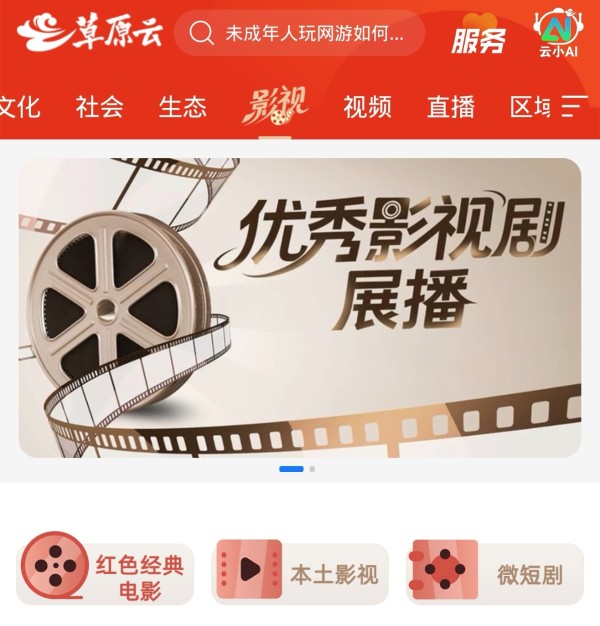Viewport: 600px width, 626px height.
Task: Open the 优秀影视剧展播 banner
Action: point(300,307)
